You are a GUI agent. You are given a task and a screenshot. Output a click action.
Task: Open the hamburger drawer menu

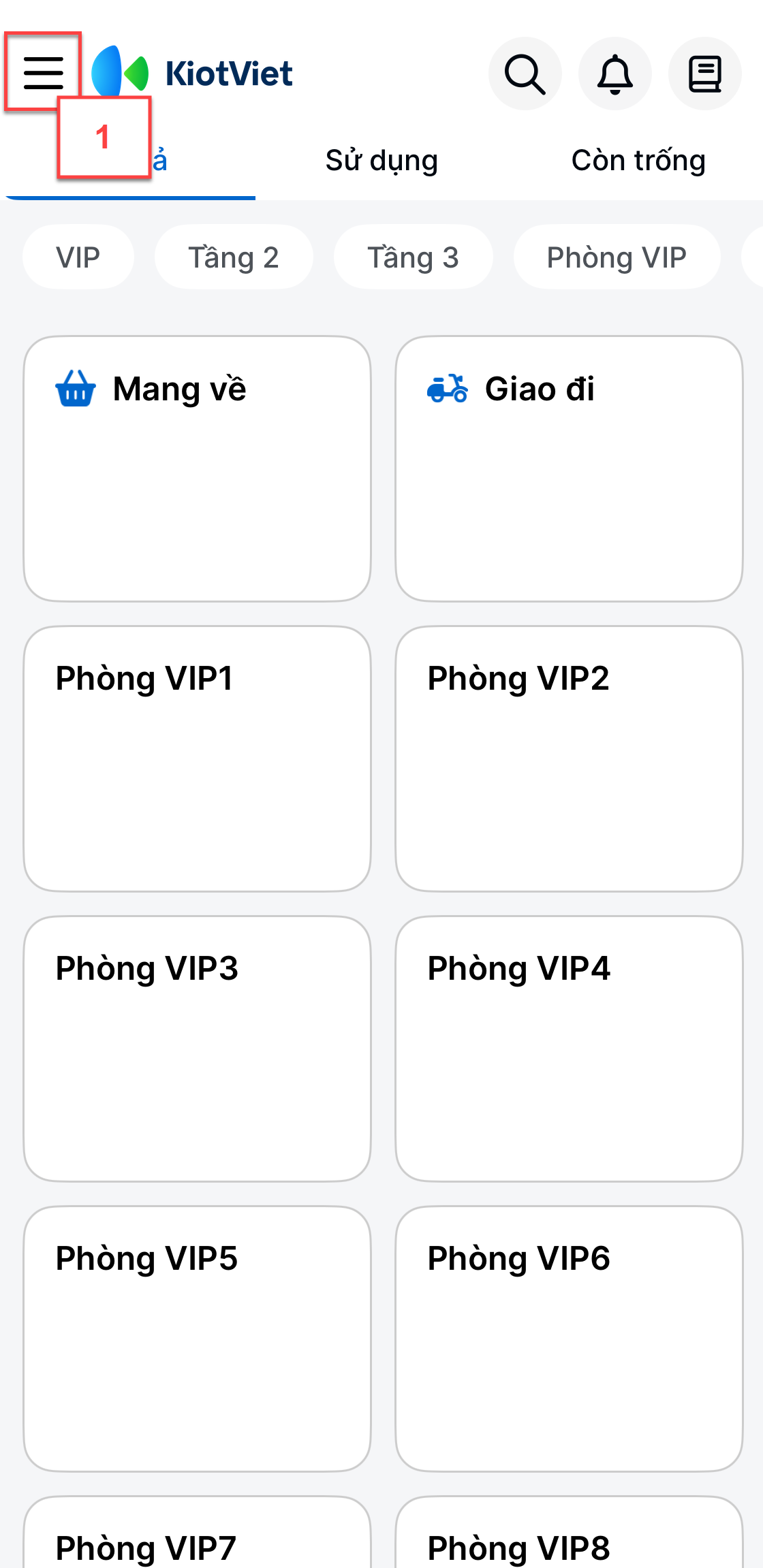click(43, 72)
